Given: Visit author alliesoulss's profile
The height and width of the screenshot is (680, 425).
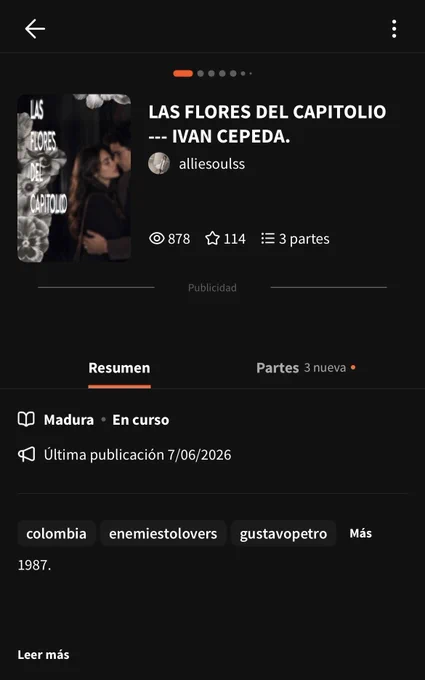Looking at the screenshot, I should tap(196, 164).
